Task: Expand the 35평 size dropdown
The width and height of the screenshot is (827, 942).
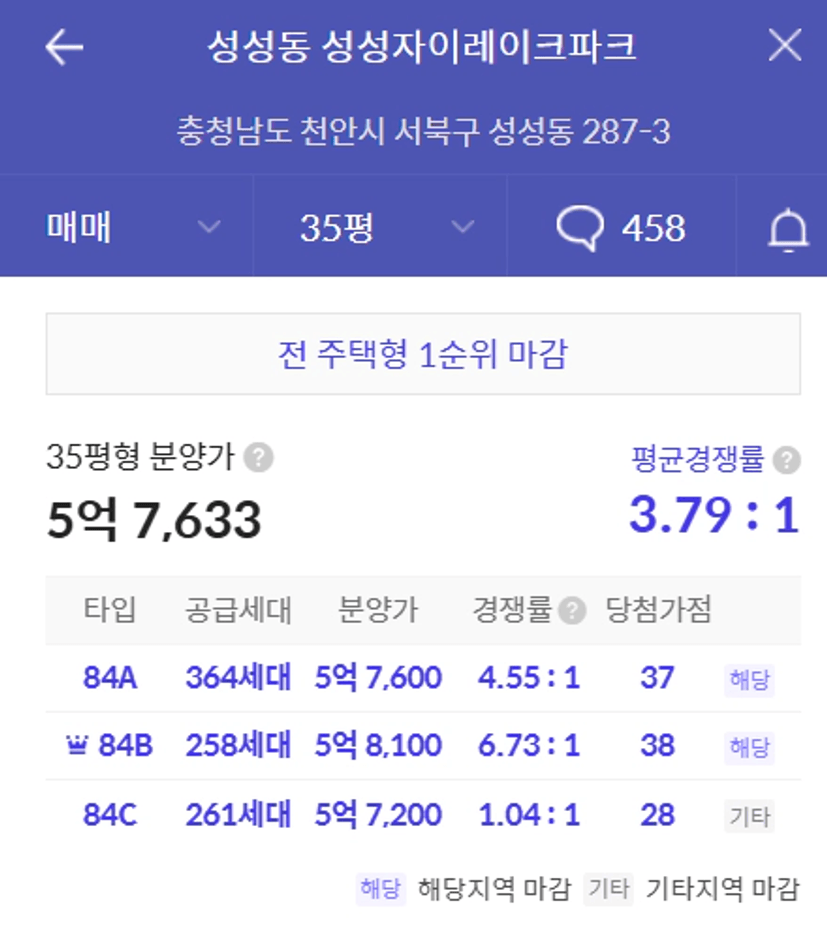Action: (383, 228)
